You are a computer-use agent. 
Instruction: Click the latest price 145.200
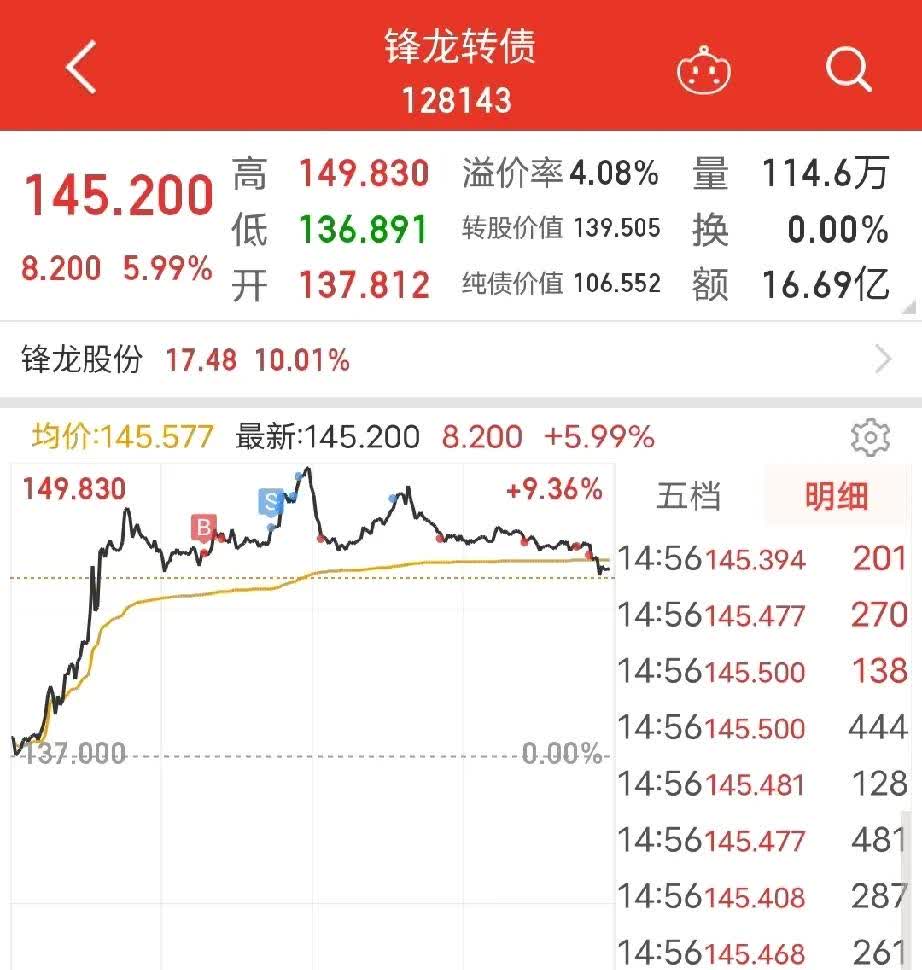[x=118, y=196]
